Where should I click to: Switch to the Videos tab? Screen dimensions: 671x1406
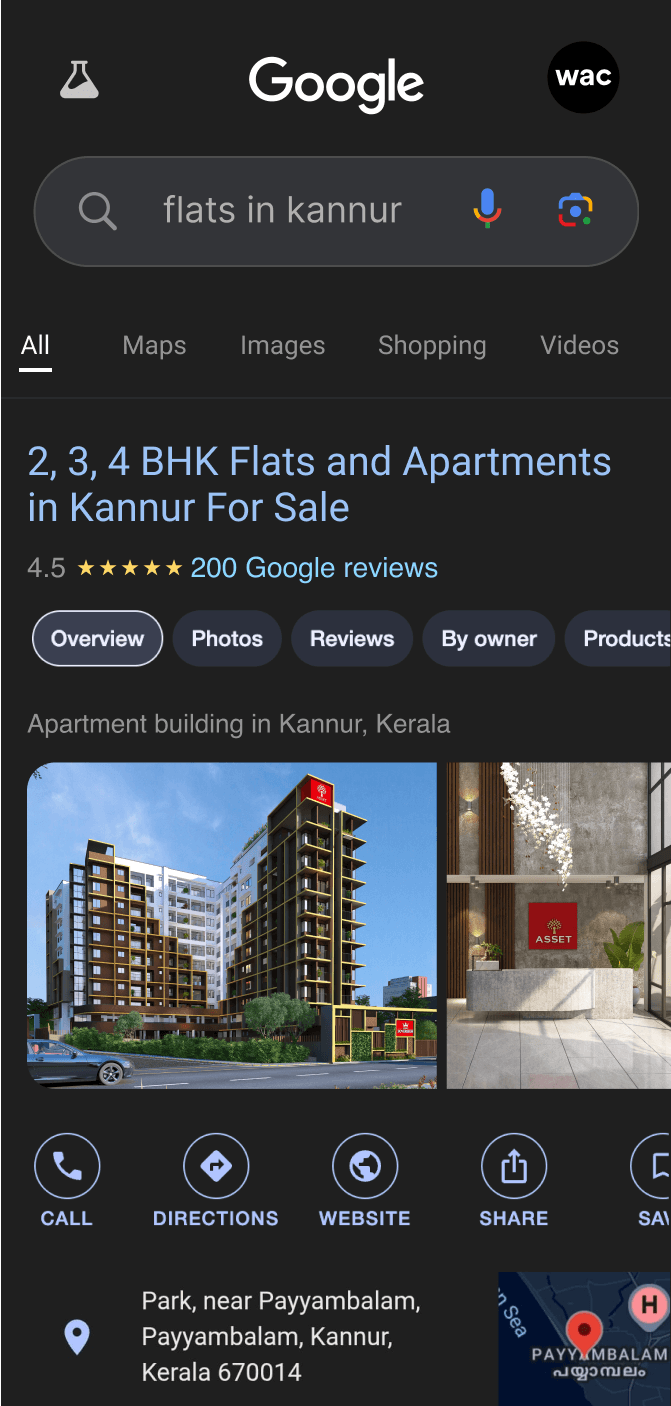click(579, 346)
